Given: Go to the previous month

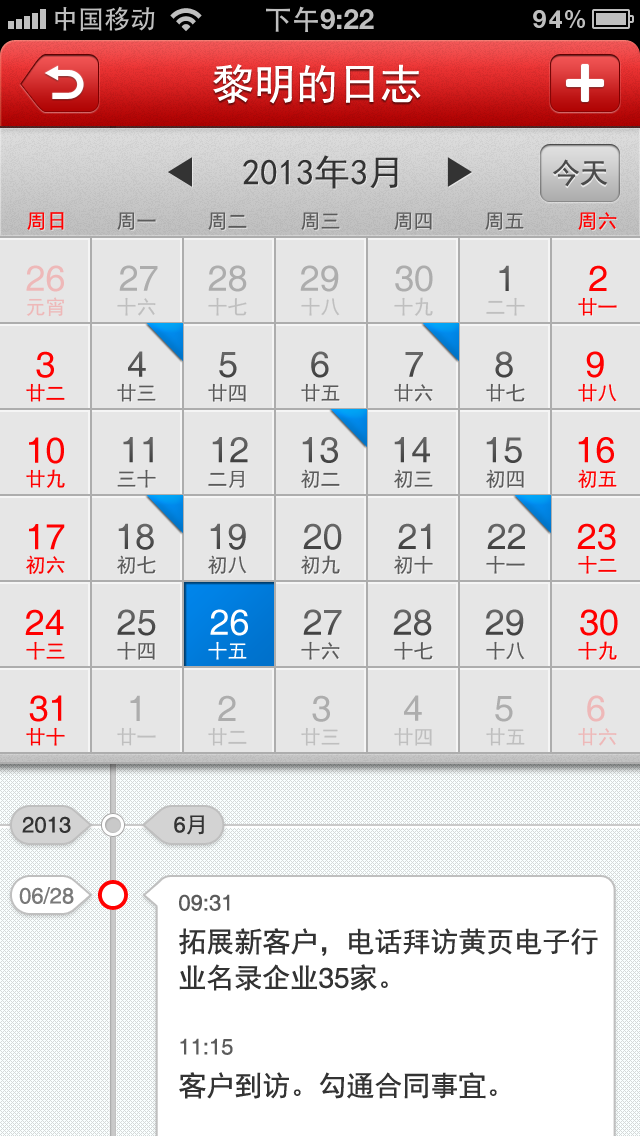Looking at the screenshot, I should tap(180, 172).
